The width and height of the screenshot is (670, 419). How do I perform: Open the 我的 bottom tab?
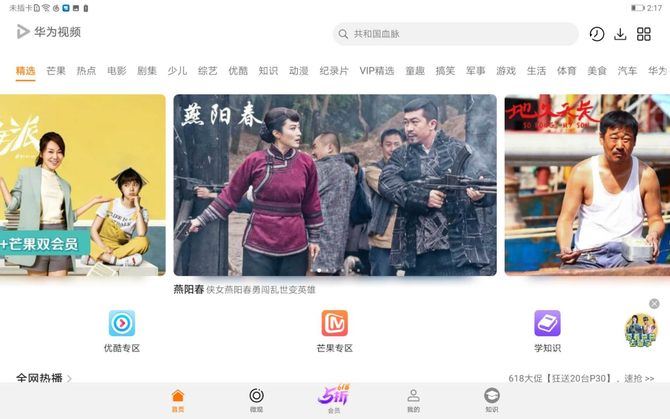click(413, 400)
